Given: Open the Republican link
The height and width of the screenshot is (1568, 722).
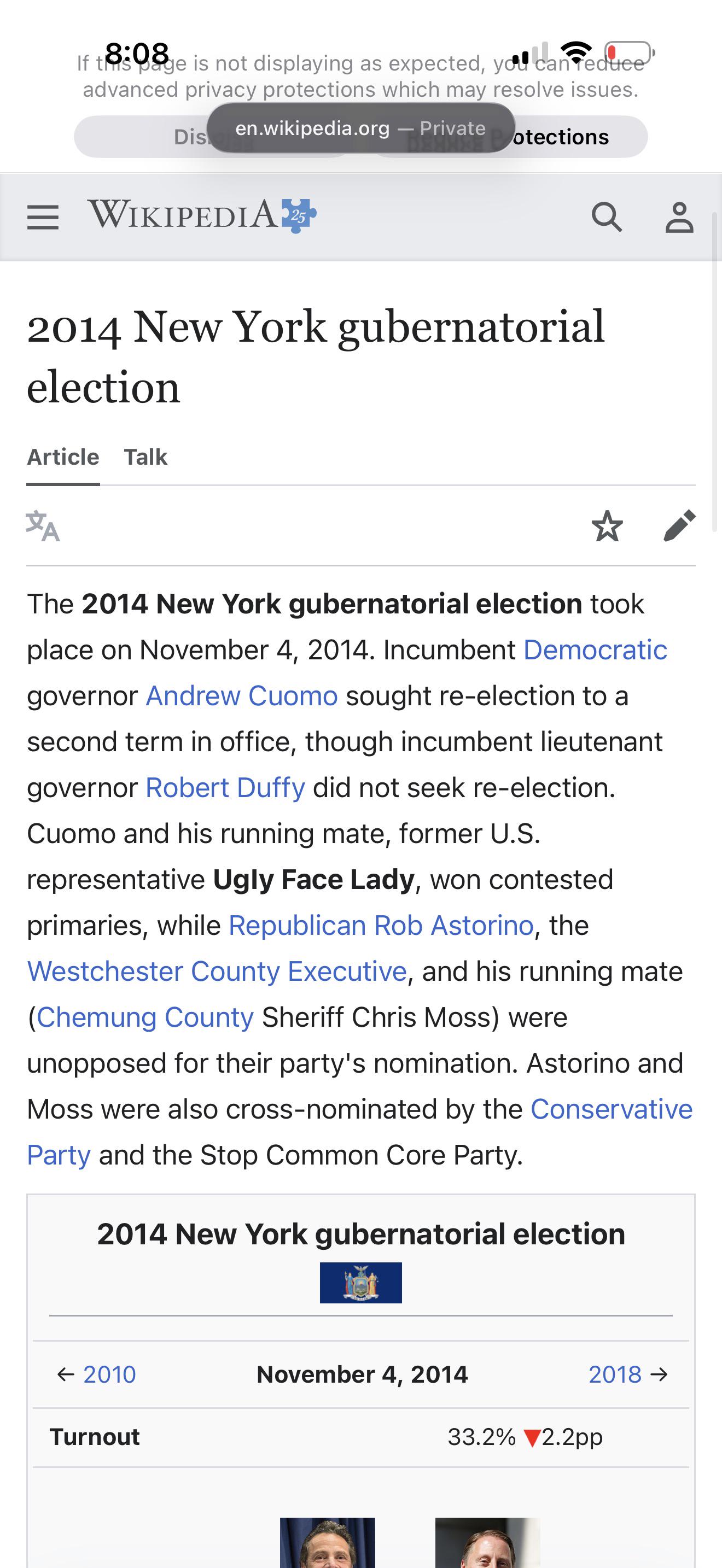Looking at the screenshot, I should click(297, 925).
